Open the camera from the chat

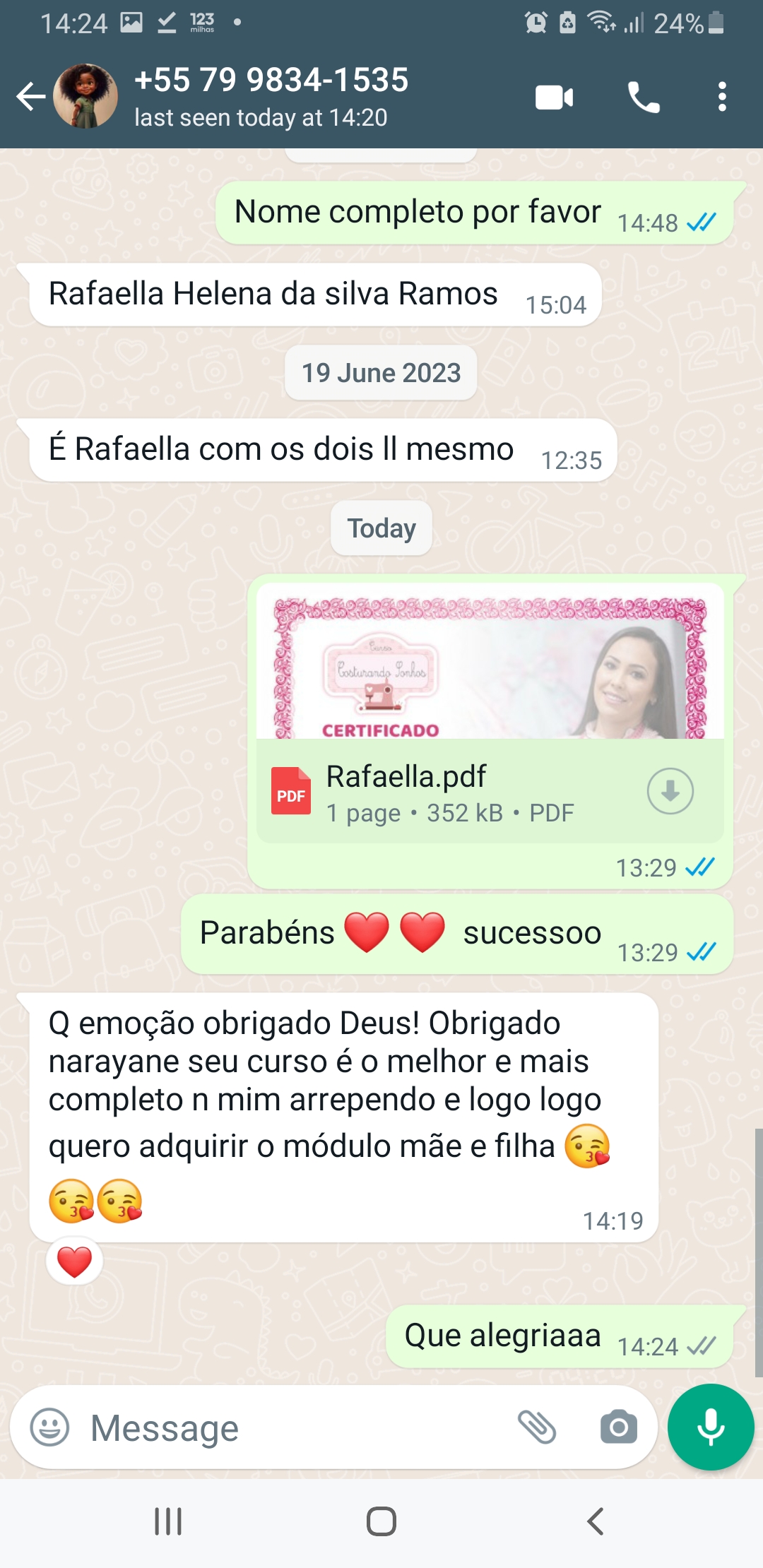619,1427
